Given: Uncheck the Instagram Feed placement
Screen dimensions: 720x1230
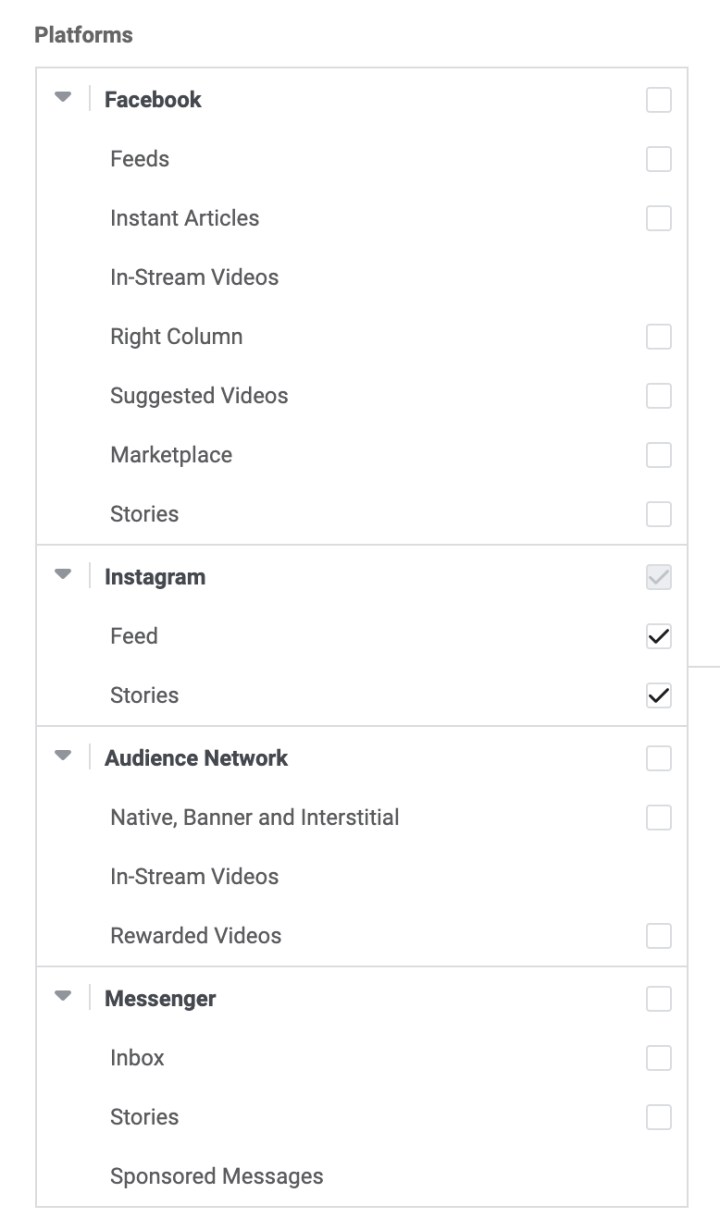Looking at the screenshot, I should (x=658, y=635).
